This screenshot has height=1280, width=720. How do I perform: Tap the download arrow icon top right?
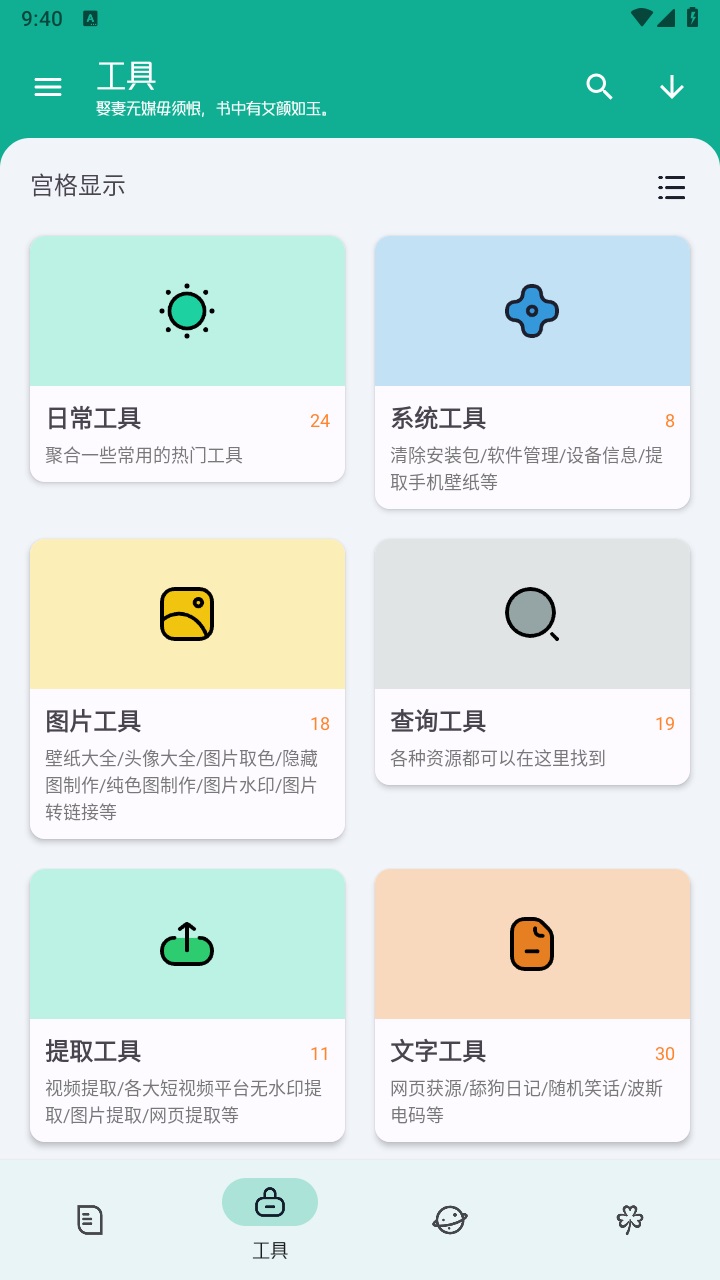point(671,87)
